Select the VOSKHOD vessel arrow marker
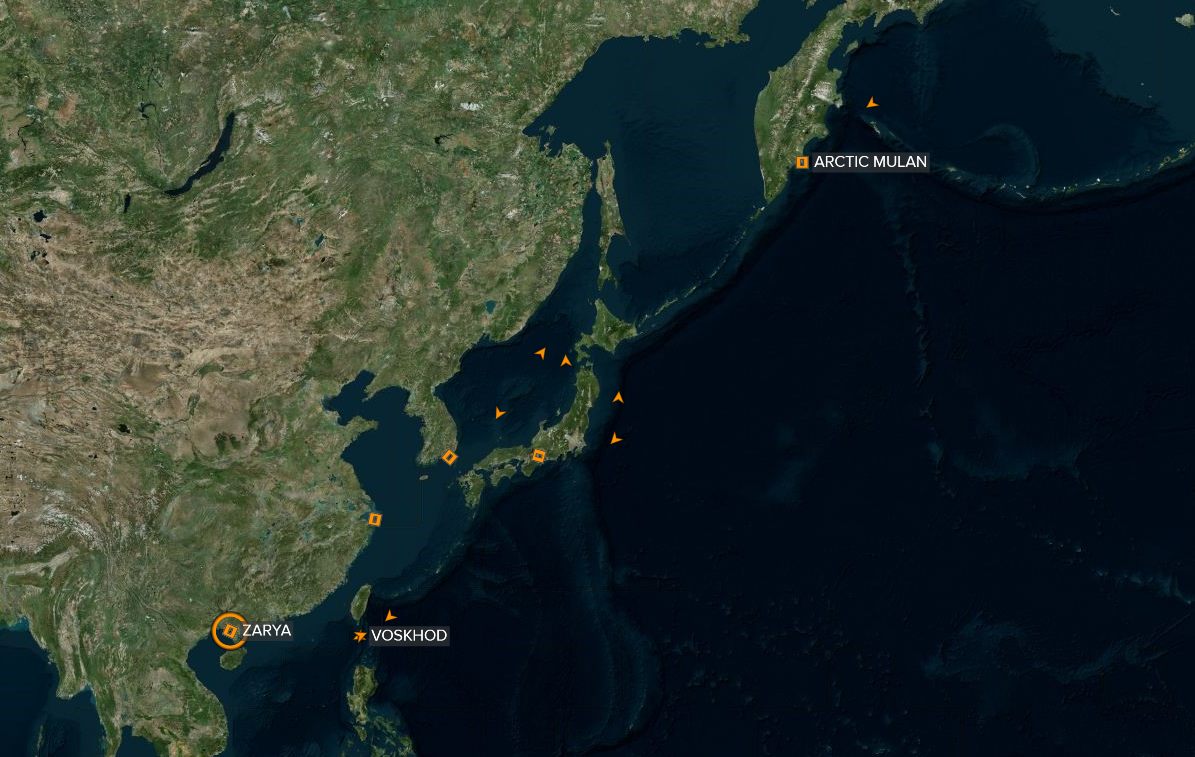 click(360, 635)
